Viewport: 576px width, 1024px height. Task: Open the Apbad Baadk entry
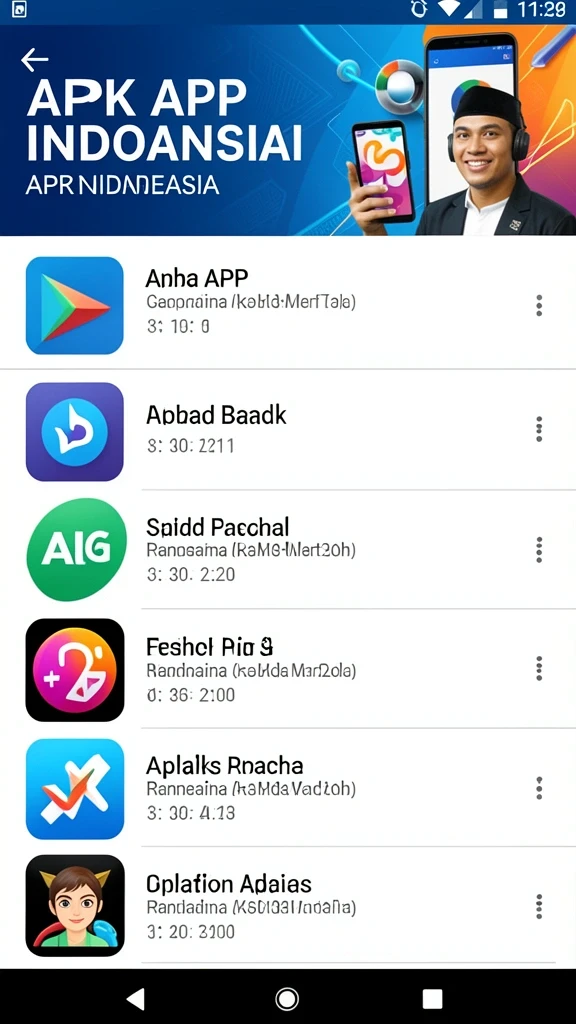click(288, 430)
